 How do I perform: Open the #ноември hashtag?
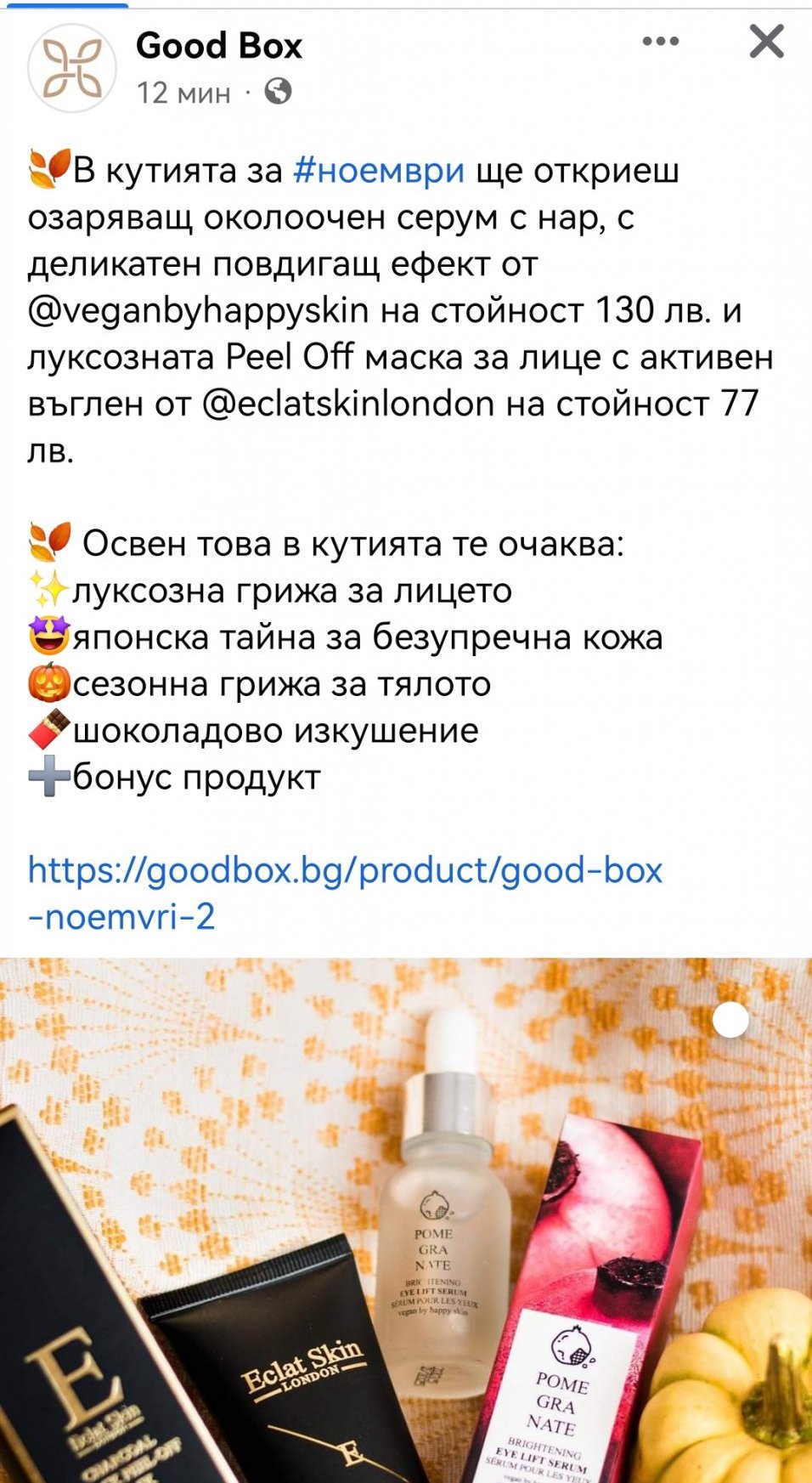click(379, 171)
